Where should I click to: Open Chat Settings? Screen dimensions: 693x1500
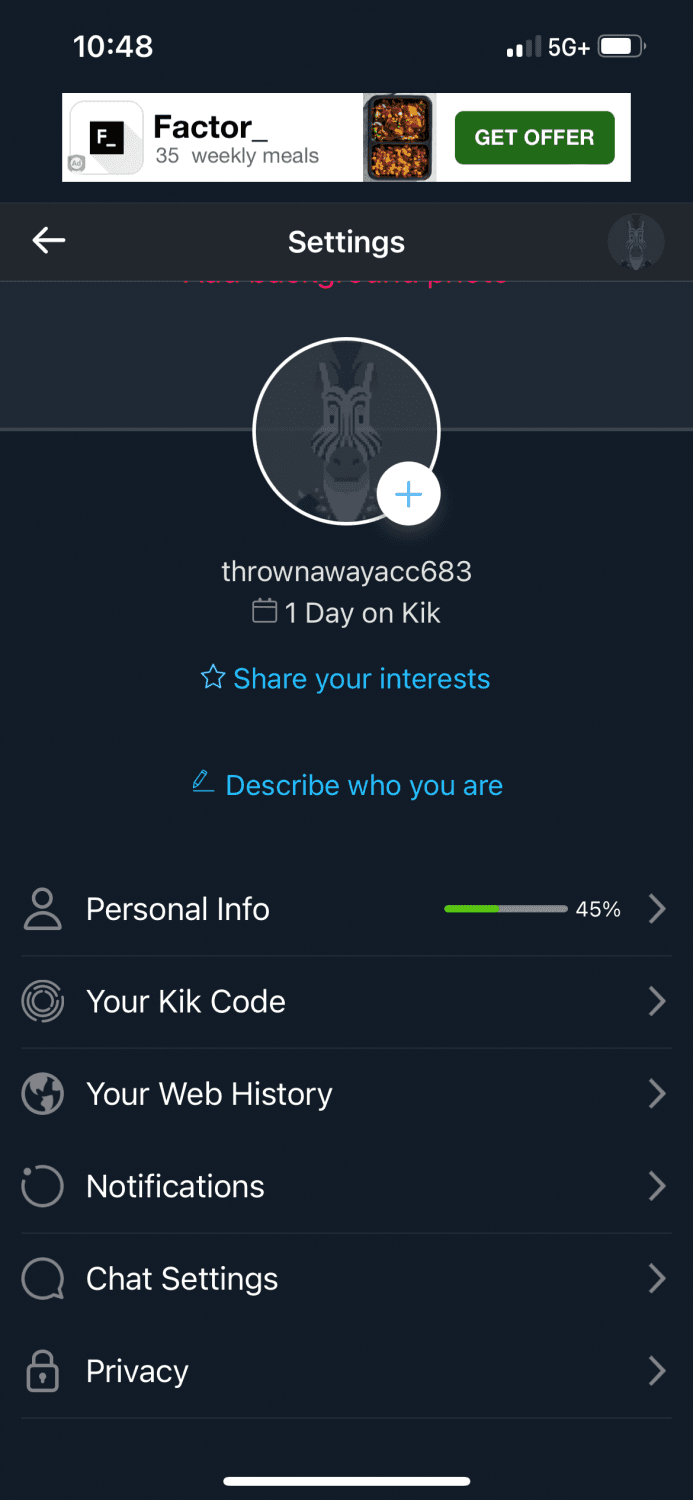346,1279
